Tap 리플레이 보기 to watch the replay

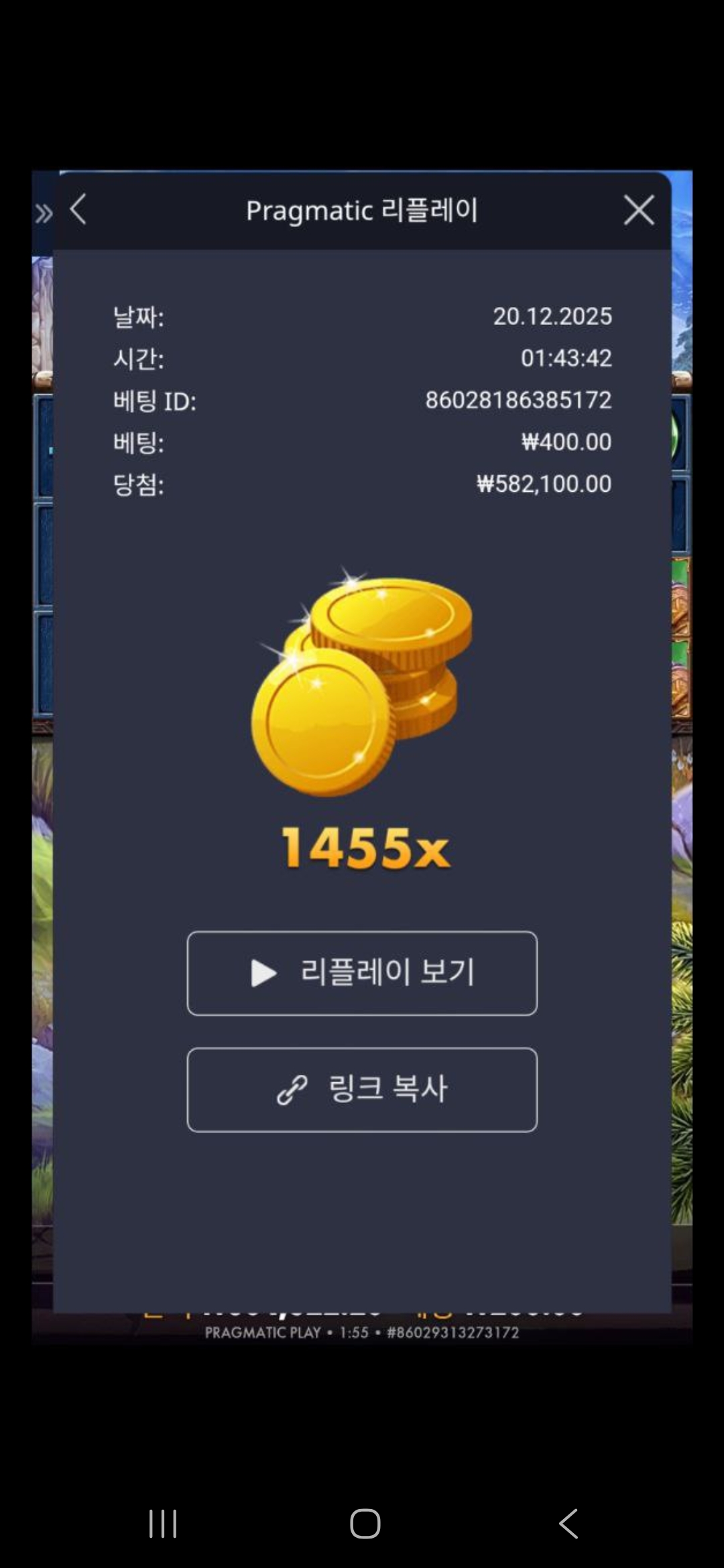point(362,973)
